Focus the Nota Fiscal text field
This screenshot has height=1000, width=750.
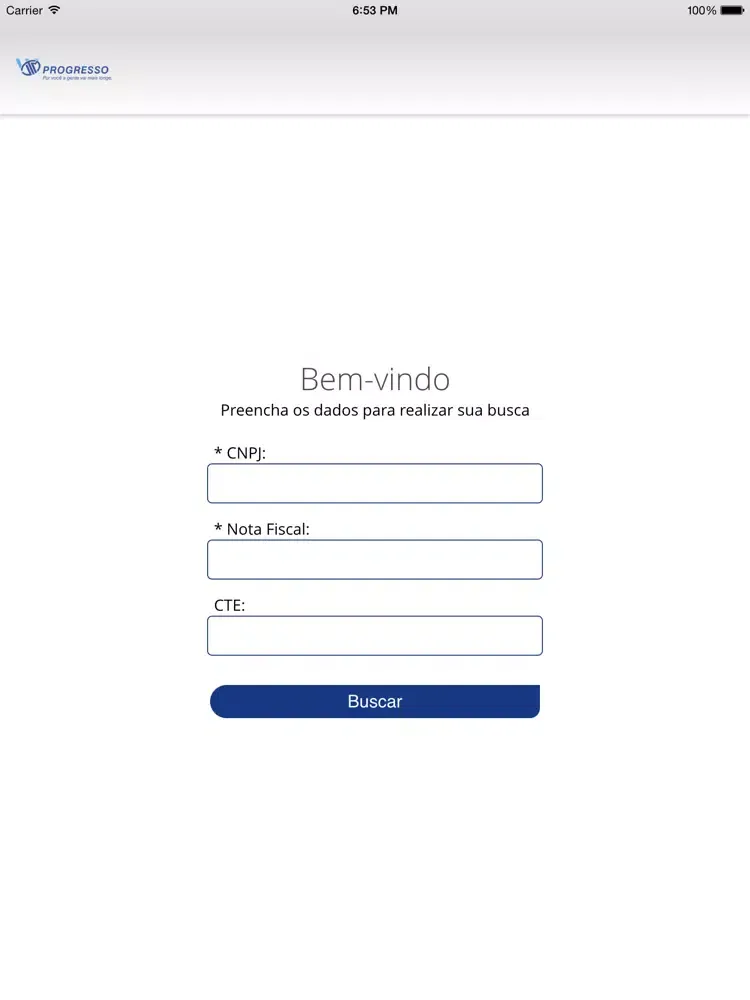point(374,559)
